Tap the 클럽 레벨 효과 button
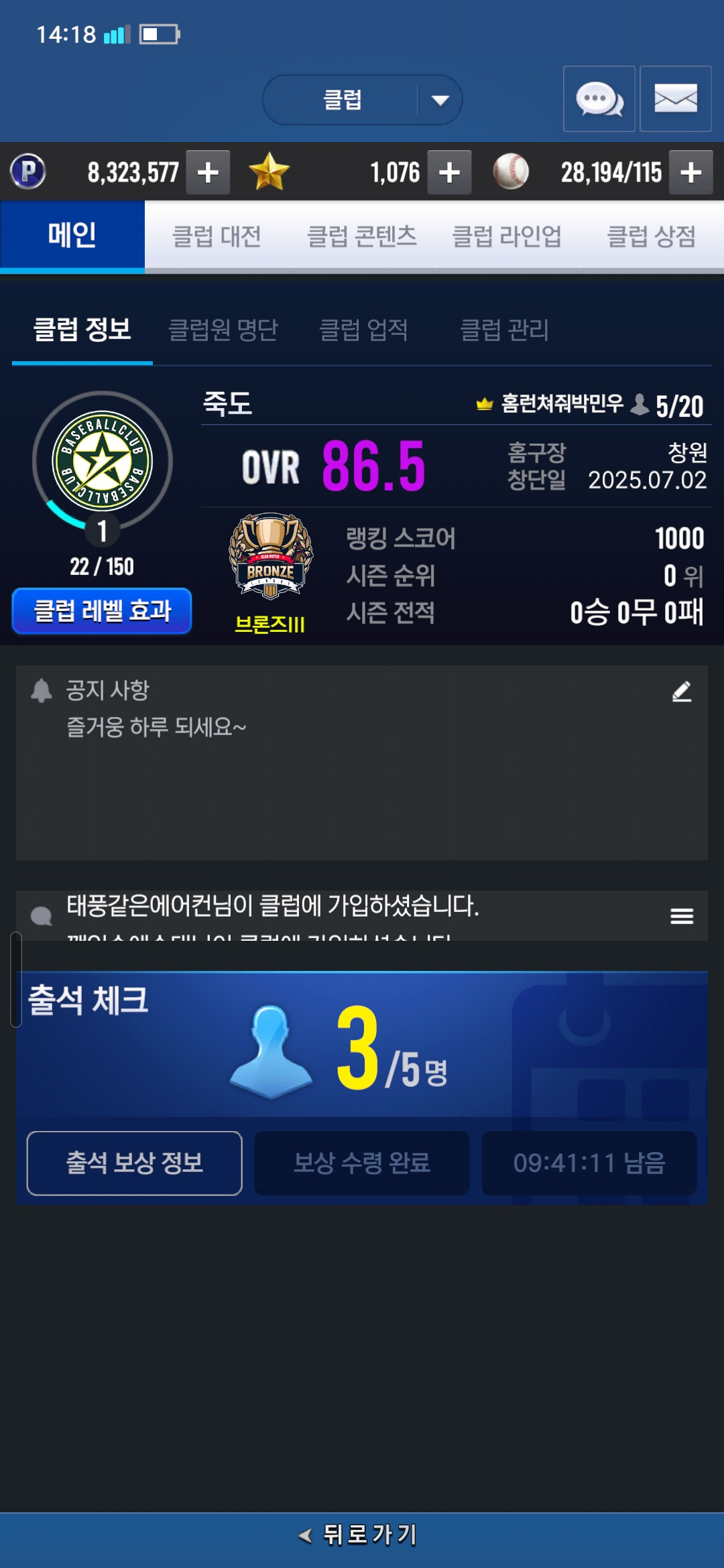The image size is (724, 1568). click(x=102, y=610)
